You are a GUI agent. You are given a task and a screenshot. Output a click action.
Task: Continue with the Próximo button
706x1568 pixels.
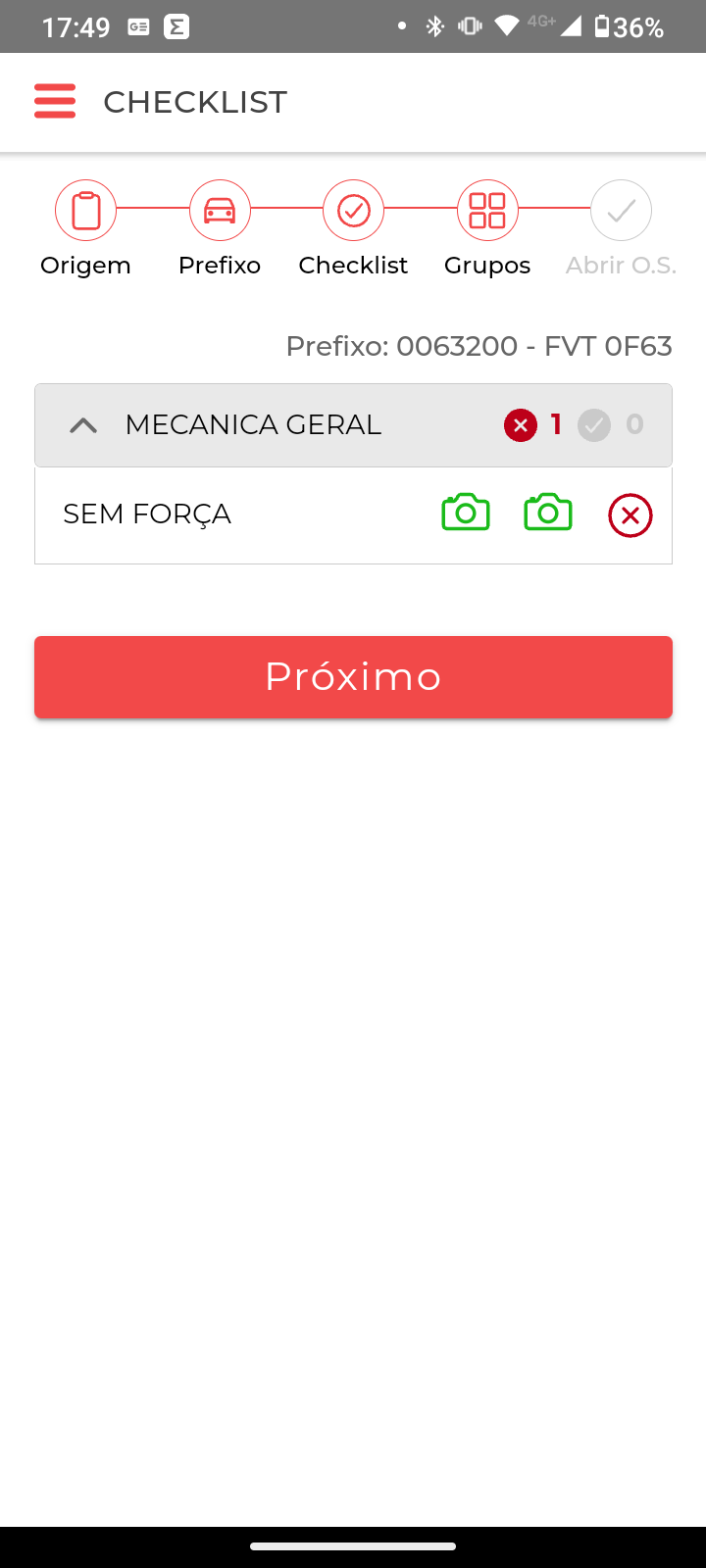(353, 677)
